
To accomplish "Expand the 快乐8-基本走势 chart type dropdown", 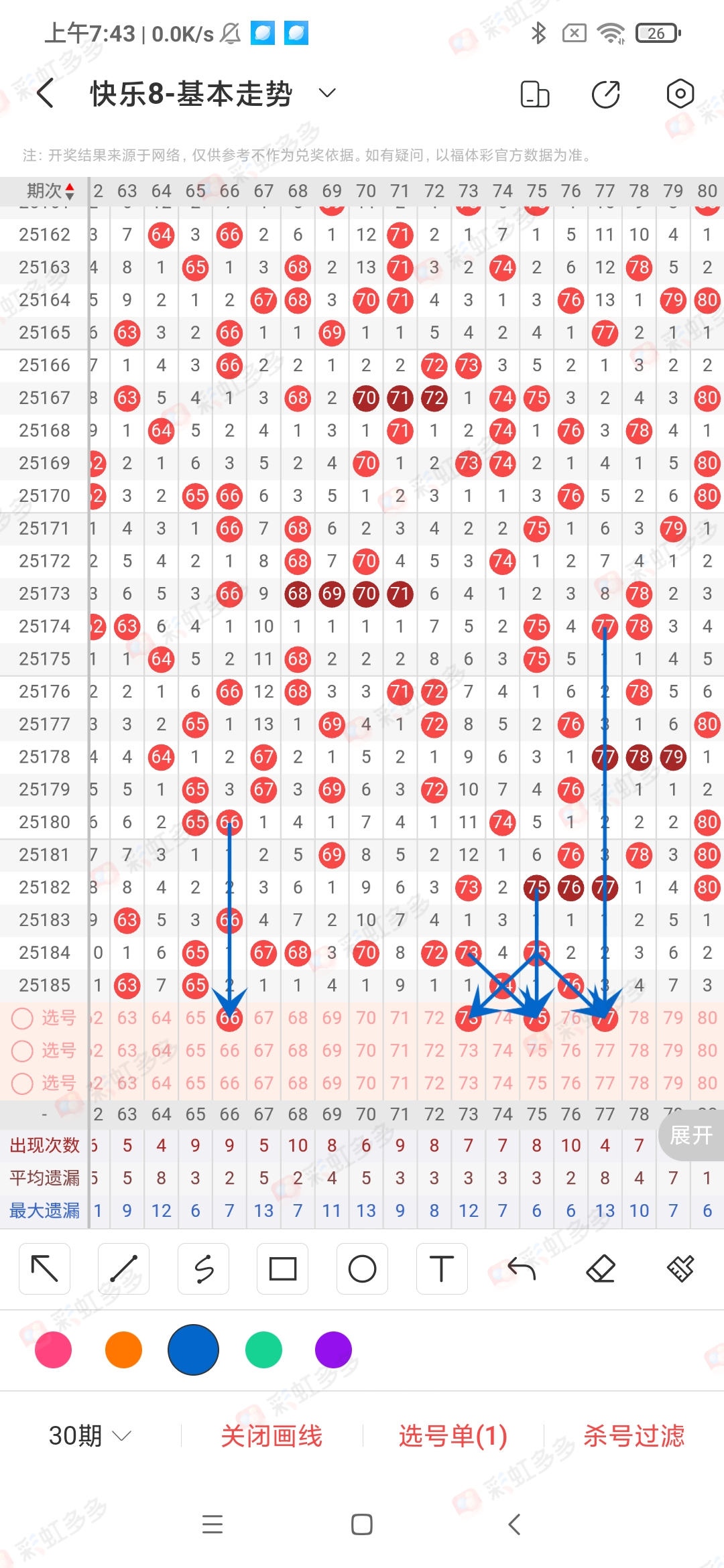I will click(326, 93).
